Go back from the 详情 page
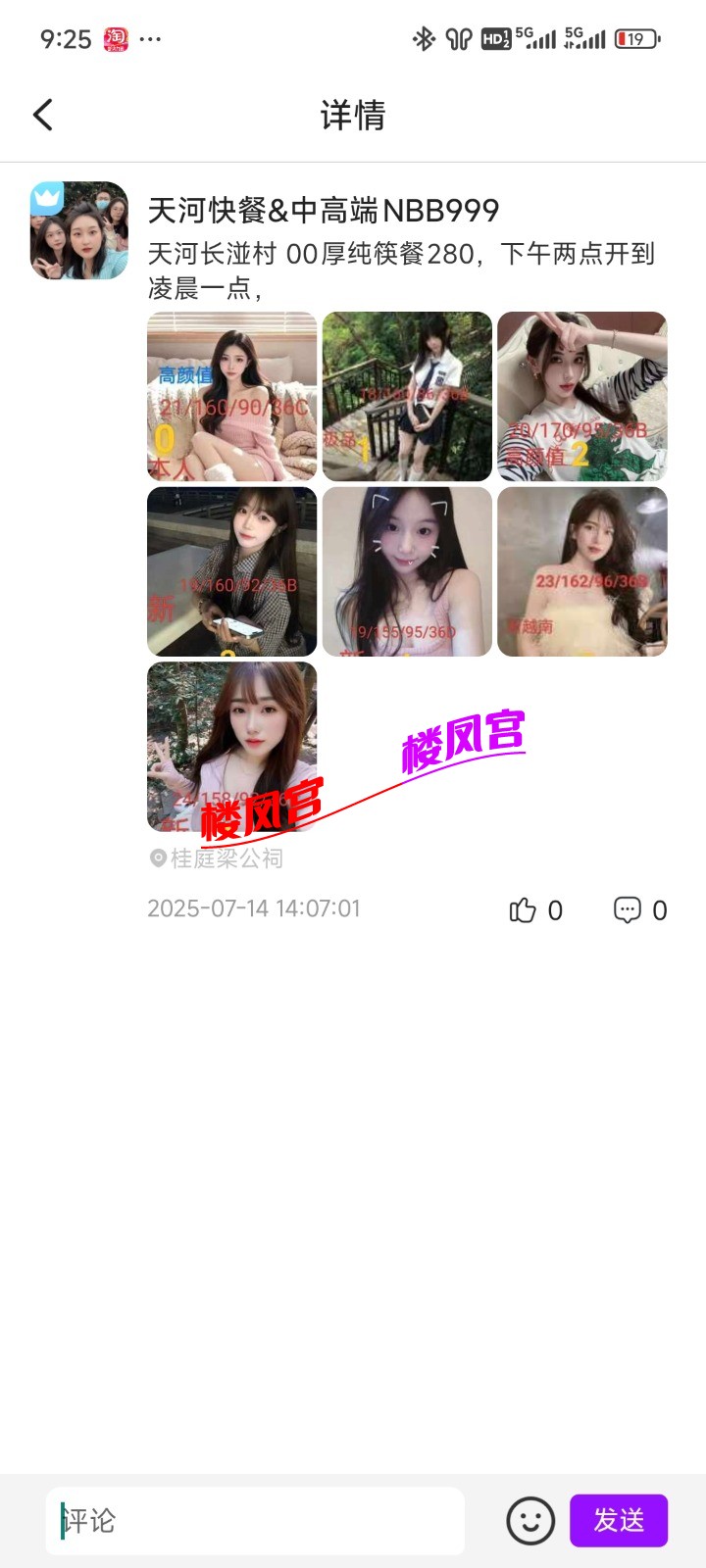This screenshot has width=706, height=1568. click(x=43, y=116)
